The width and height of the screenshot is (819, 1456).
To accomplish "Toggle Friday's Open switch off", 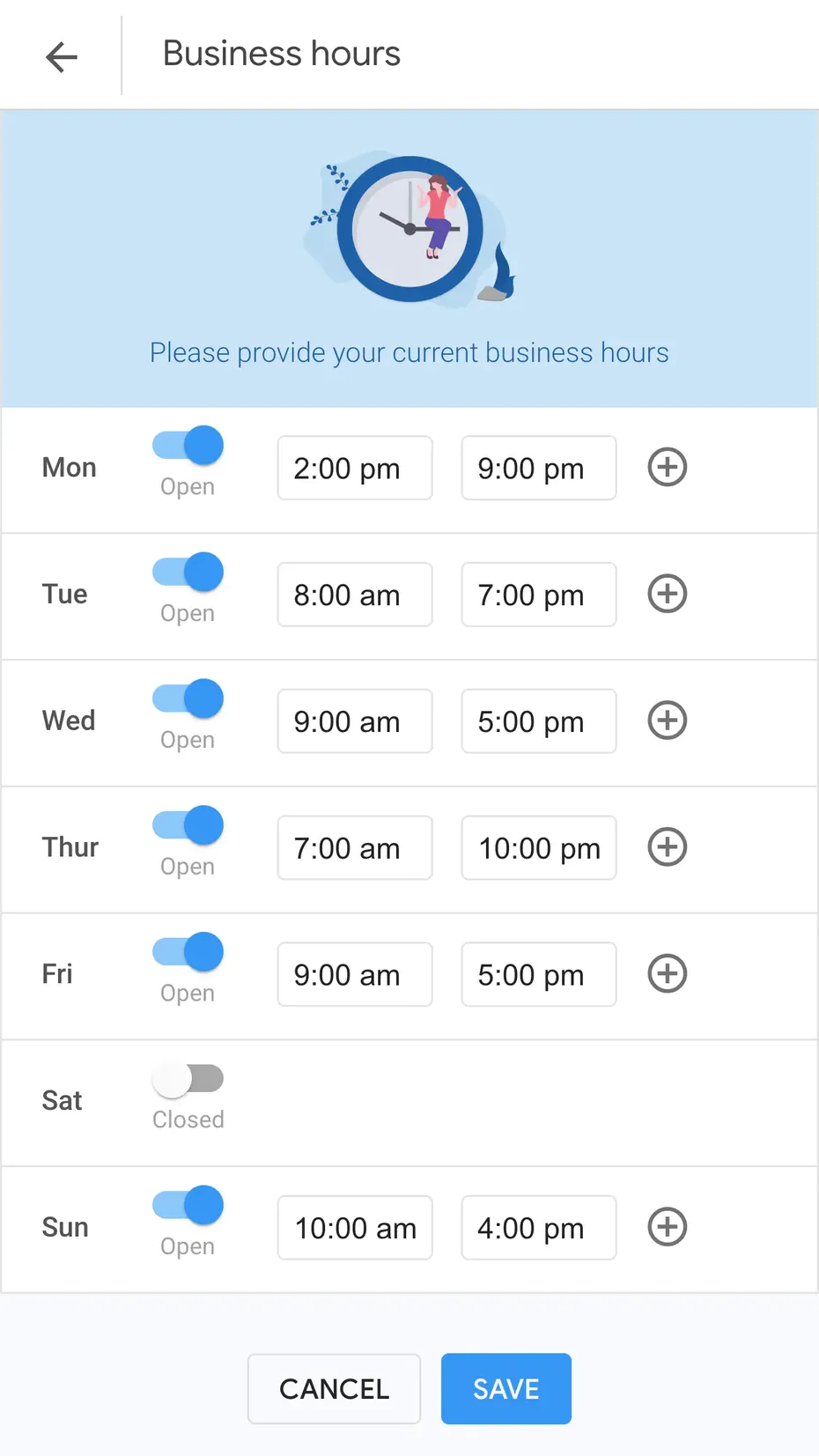I will [x=187, y=950].
